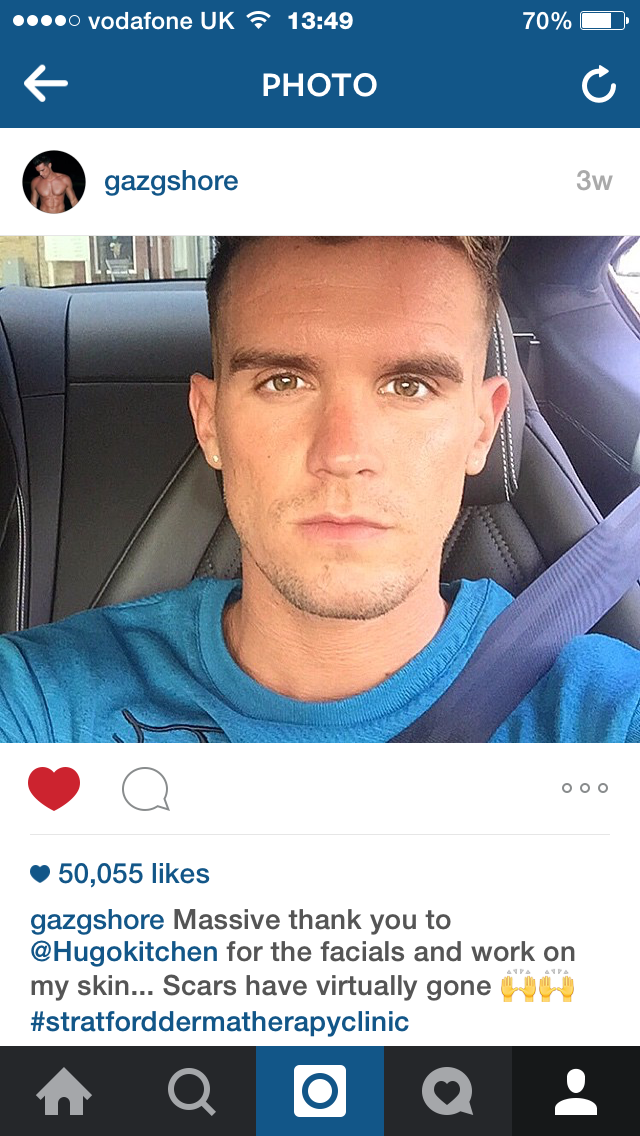This screenshot has height=1136, width=640.
Task: Open the three-dot options menu
Action: 585,788
